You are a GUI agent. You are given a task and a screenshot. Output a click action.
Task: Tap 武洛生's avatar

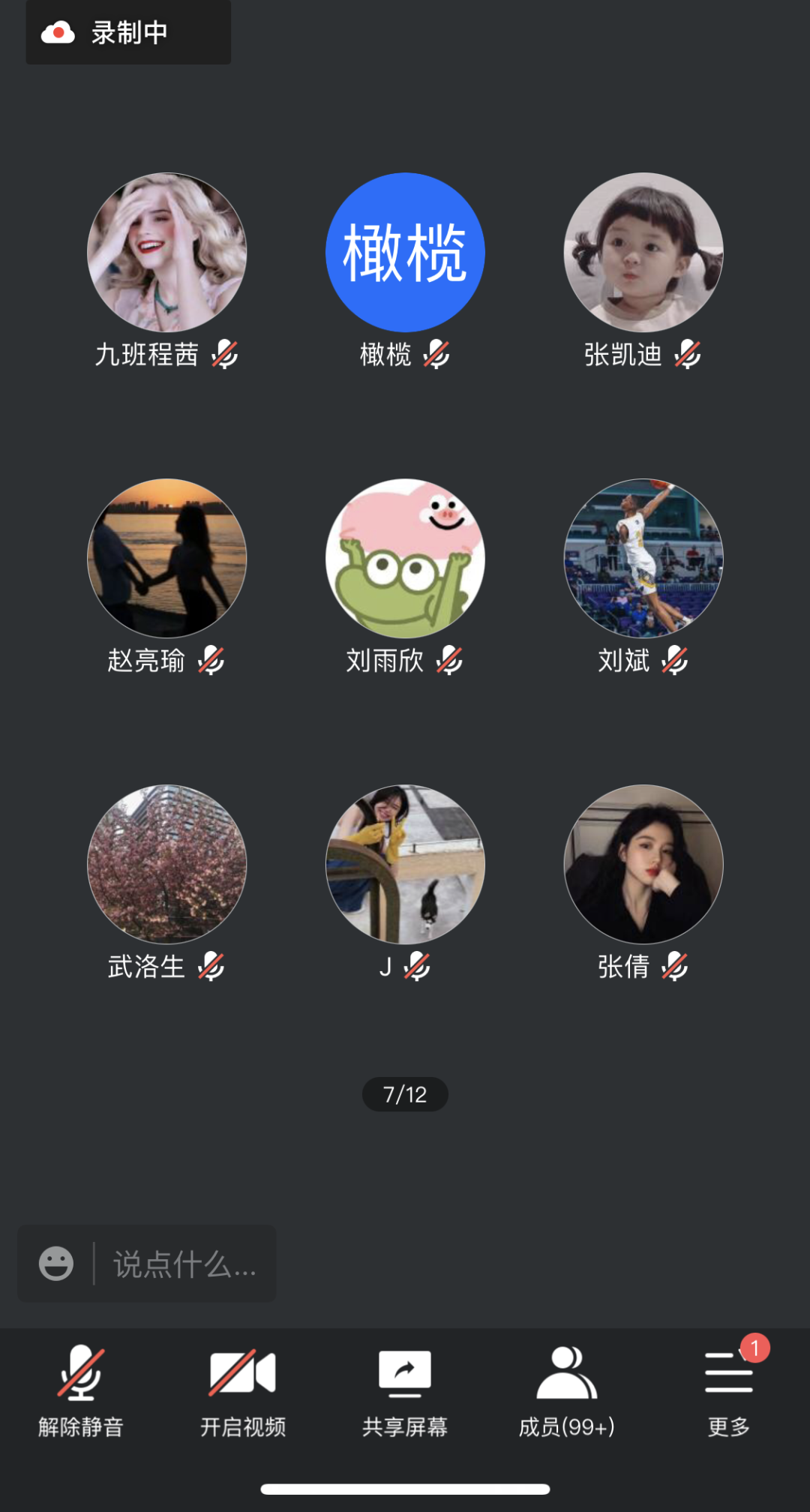(166, 865)
